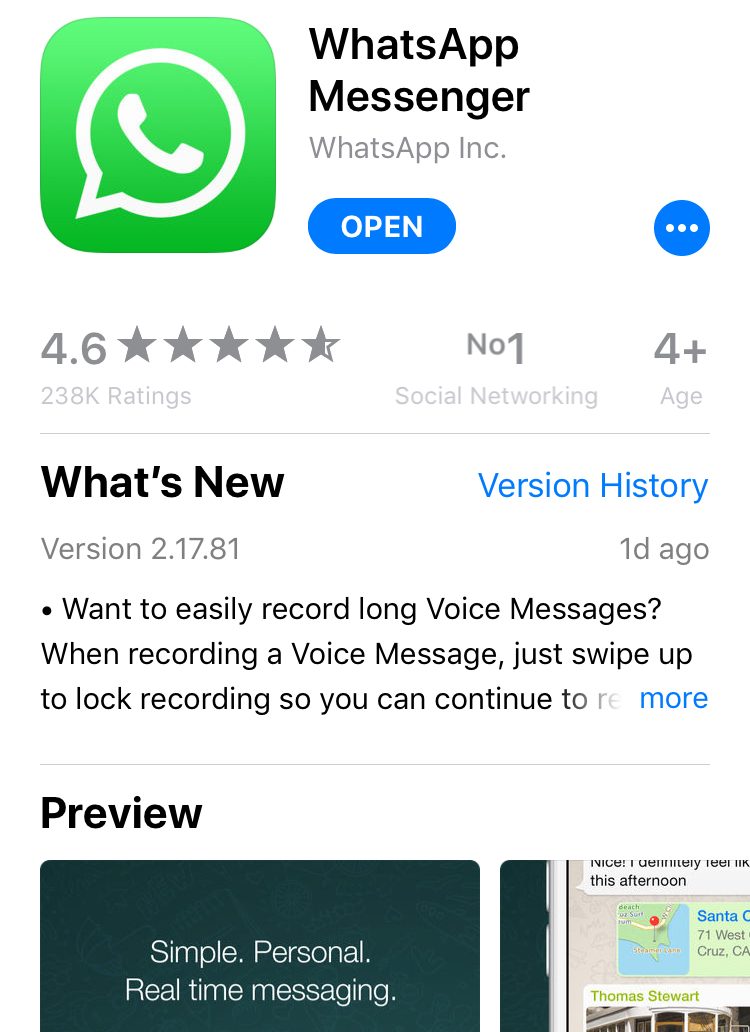Open WhatsApp Messenger with the OPEN button
Image resolution: width=750 pixels, height=1032 pixels.
tap(382, 227)
